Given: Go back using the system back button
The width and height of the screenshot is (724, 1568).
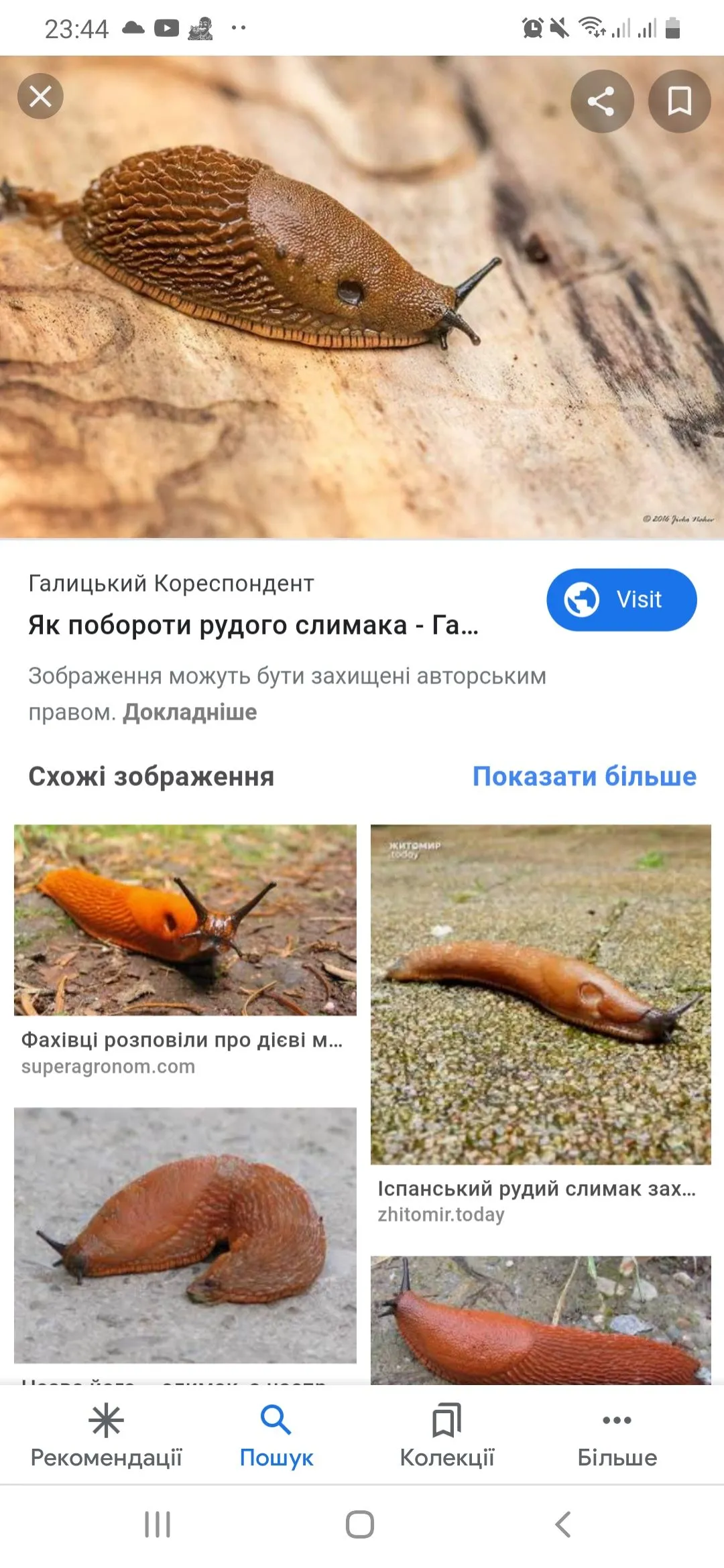Looking at the screenshot, I should click(x=563, y=1524).
